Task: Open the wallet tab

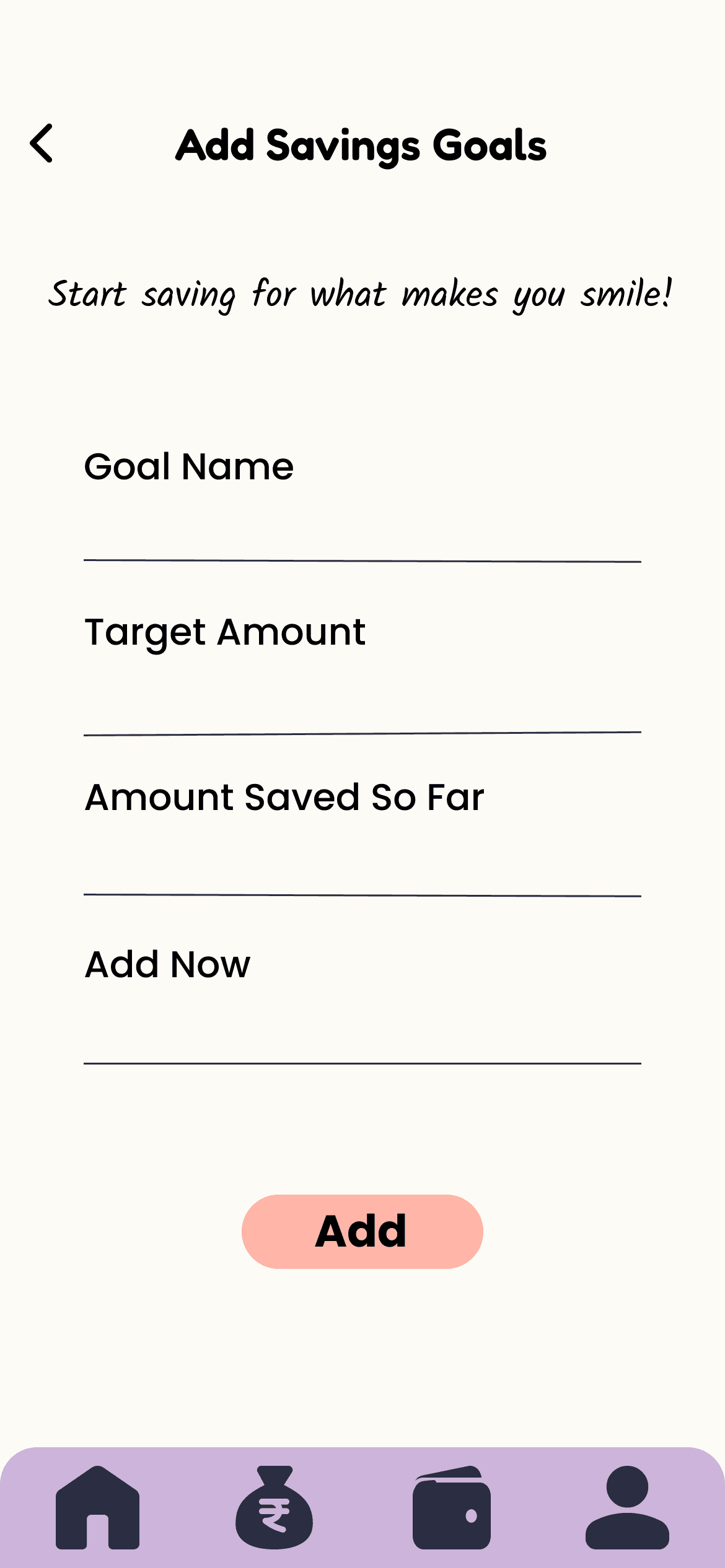Action: (452, 1507)
